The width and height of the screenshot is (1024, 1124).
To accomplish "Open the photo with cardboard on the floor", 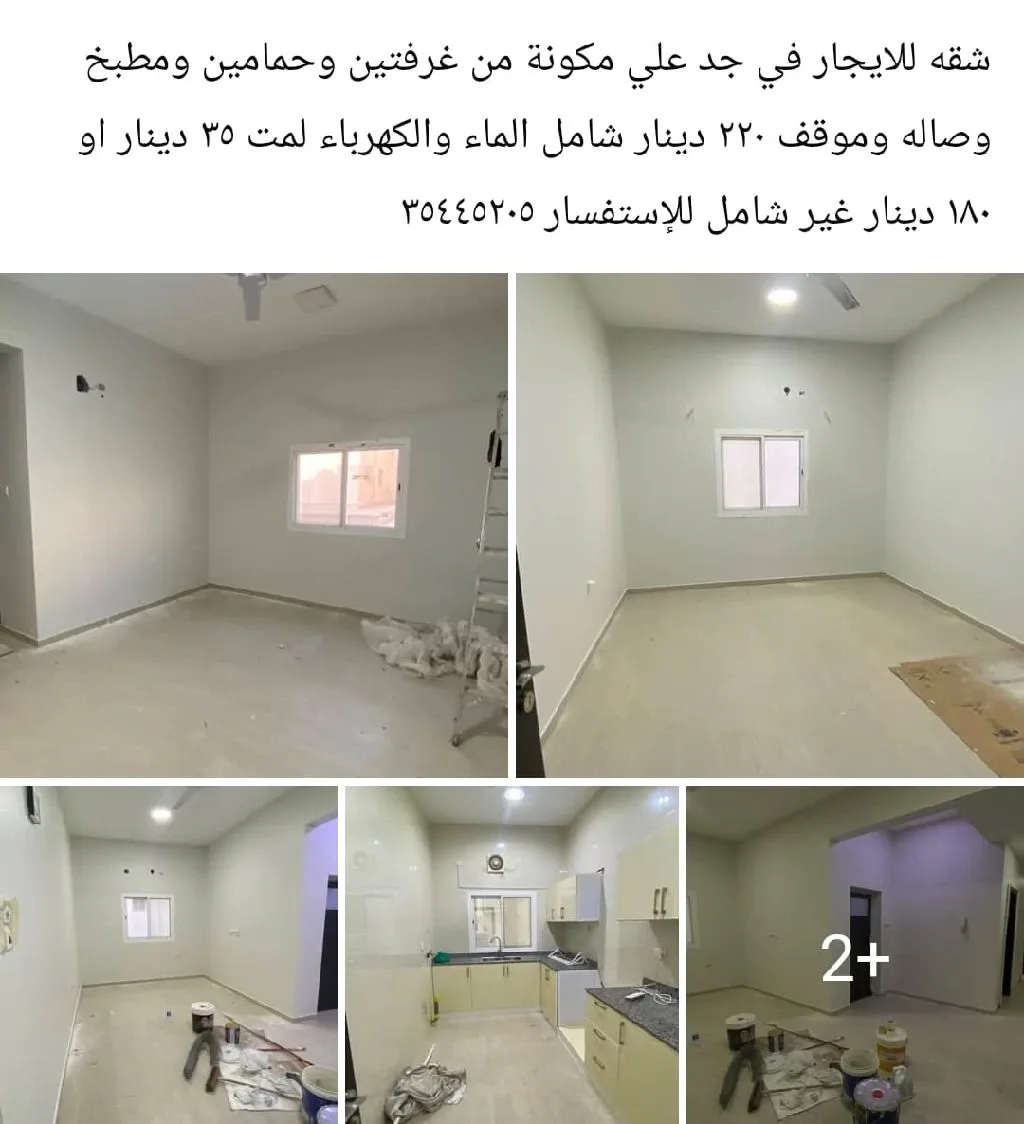I will (770, 525).
